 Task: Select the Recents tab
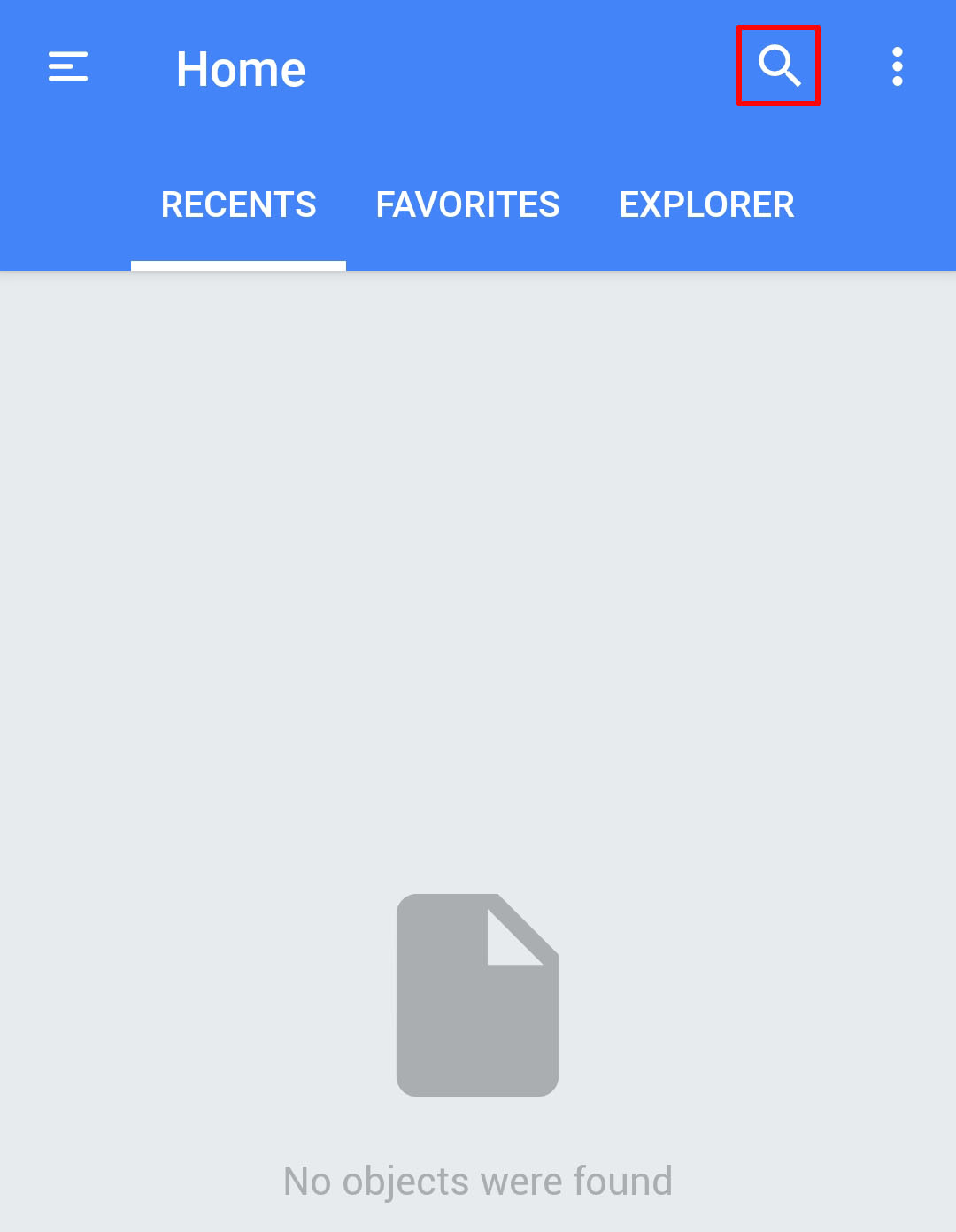238,205
